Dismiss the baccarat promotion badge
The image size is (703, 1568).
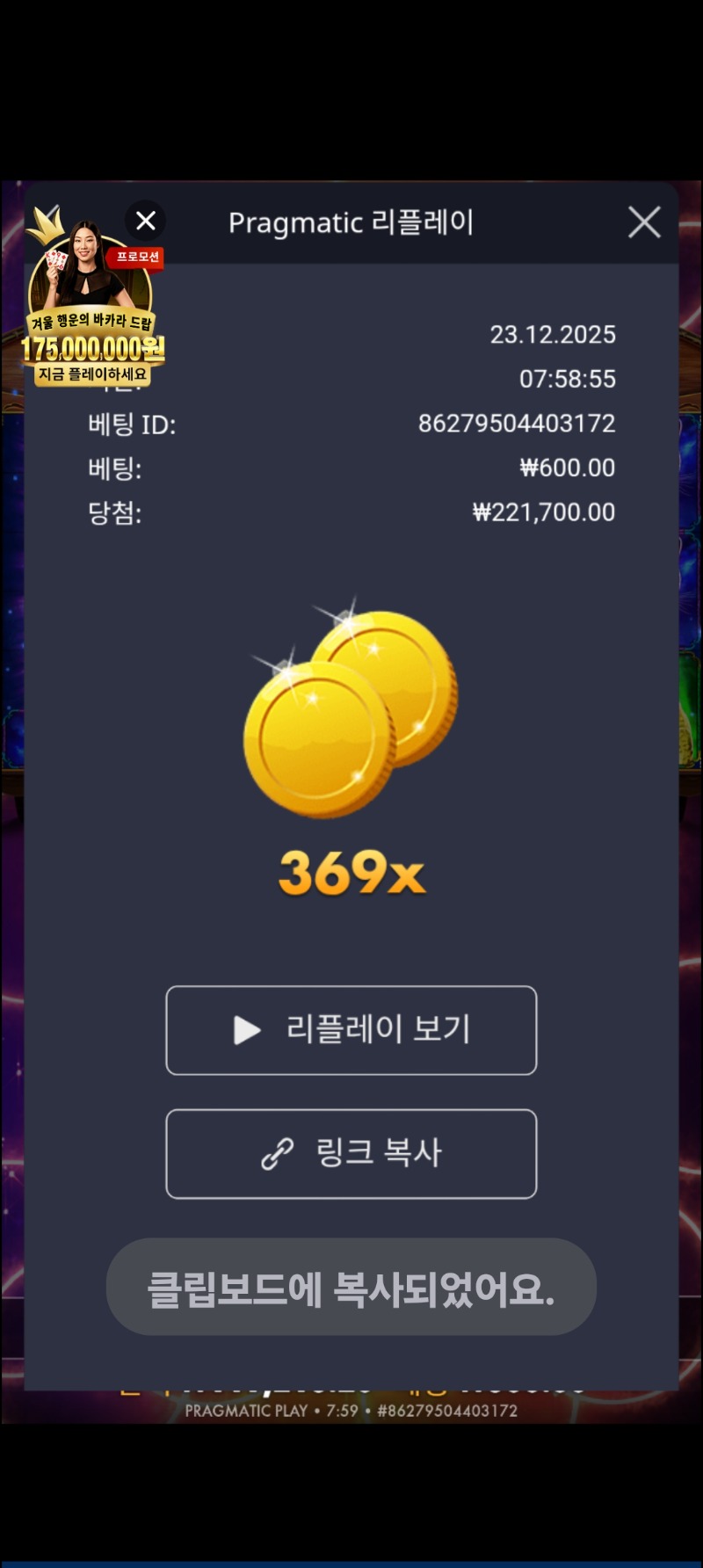pos(146,221)
